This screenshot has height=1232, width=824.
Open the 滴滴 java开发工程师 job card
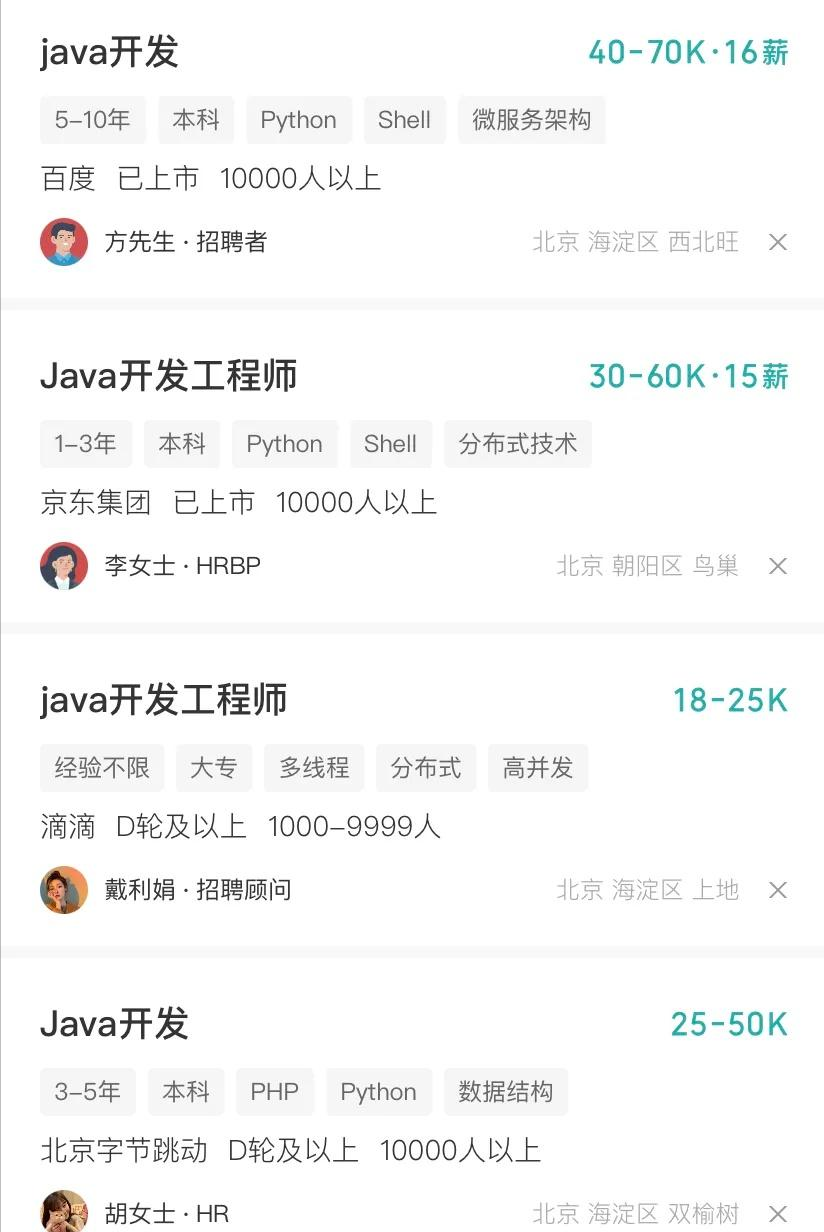click(x=164, y=700)
